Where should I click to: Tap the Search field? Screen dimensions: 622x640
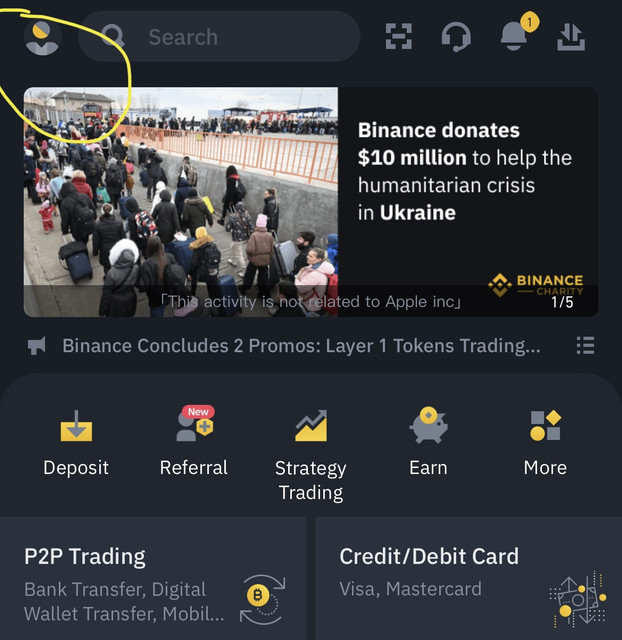[220, 37]
